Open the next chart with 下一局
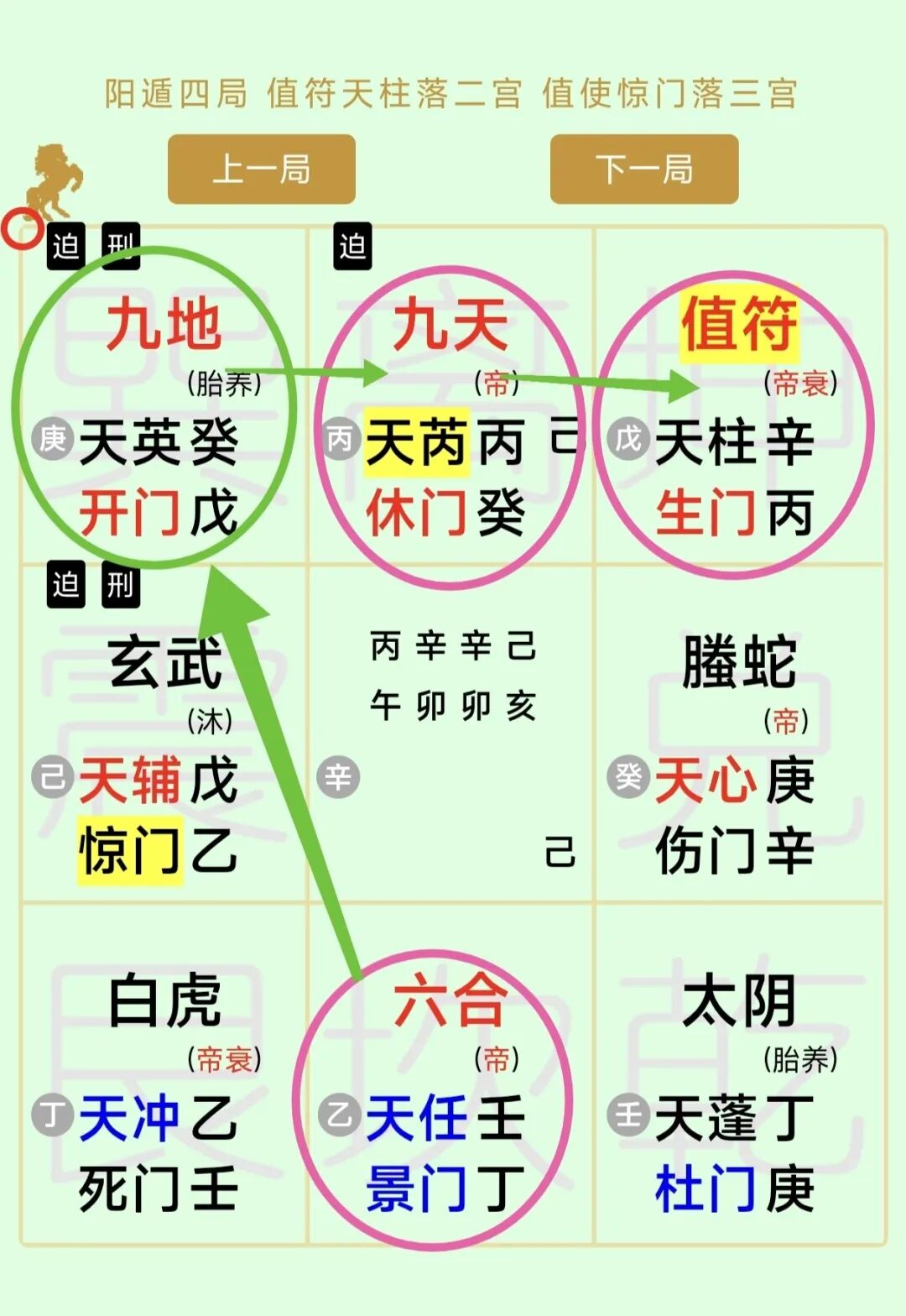The height and width of the screenshot is (1316, 906). pyautogui.click(x=643, y=169)
